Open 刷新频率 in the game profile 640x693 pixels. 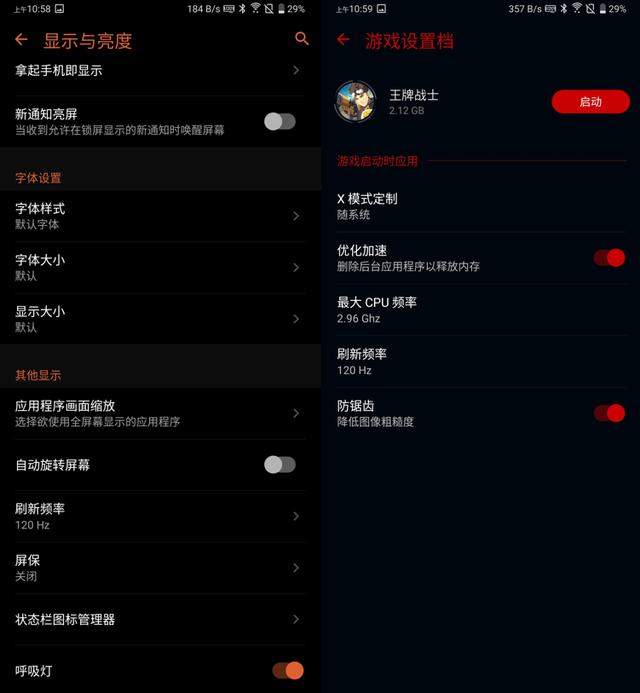pos(480,361)
